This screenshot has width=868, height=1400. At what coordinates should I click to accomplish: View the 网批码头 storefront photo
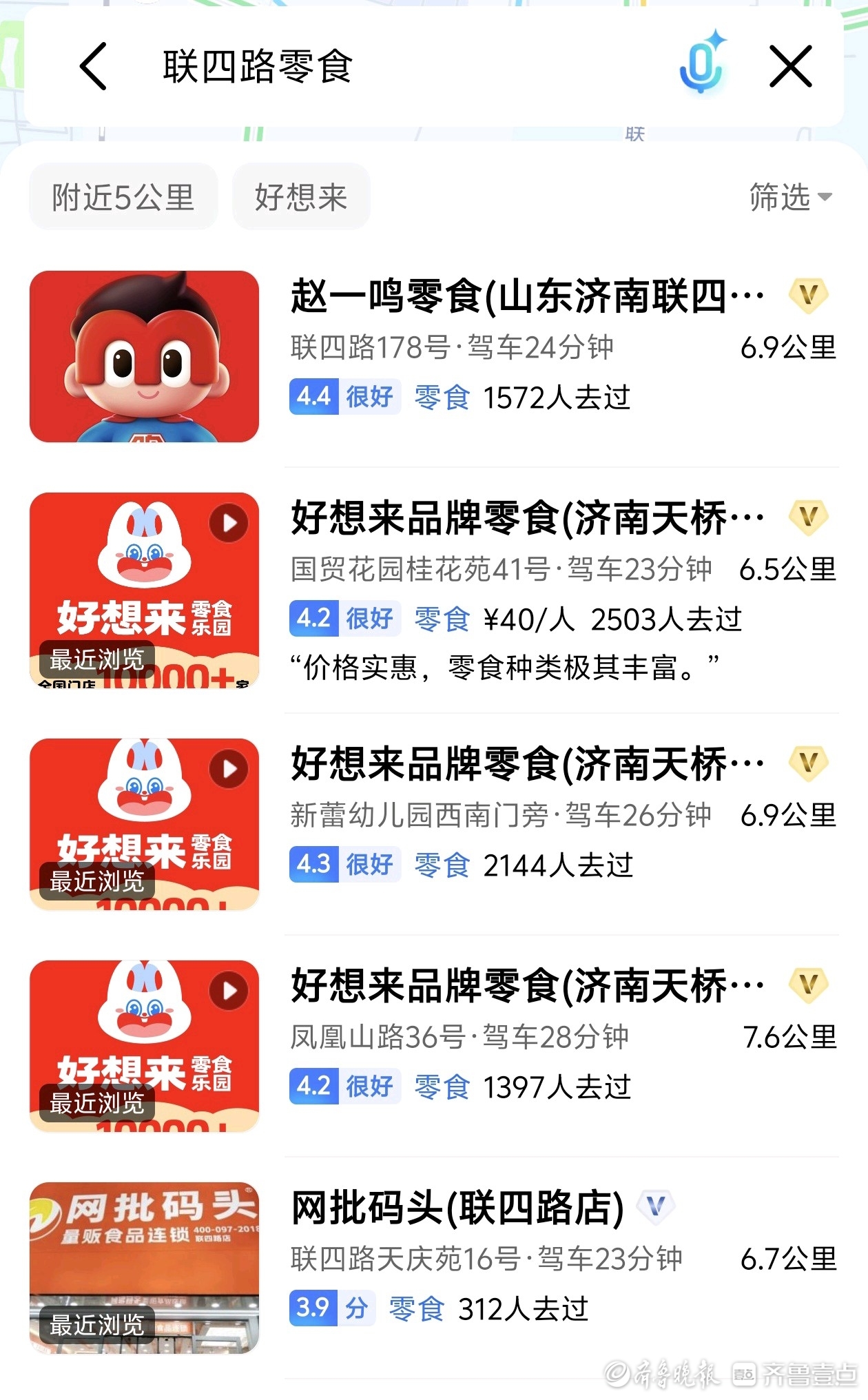[144, 1268]
